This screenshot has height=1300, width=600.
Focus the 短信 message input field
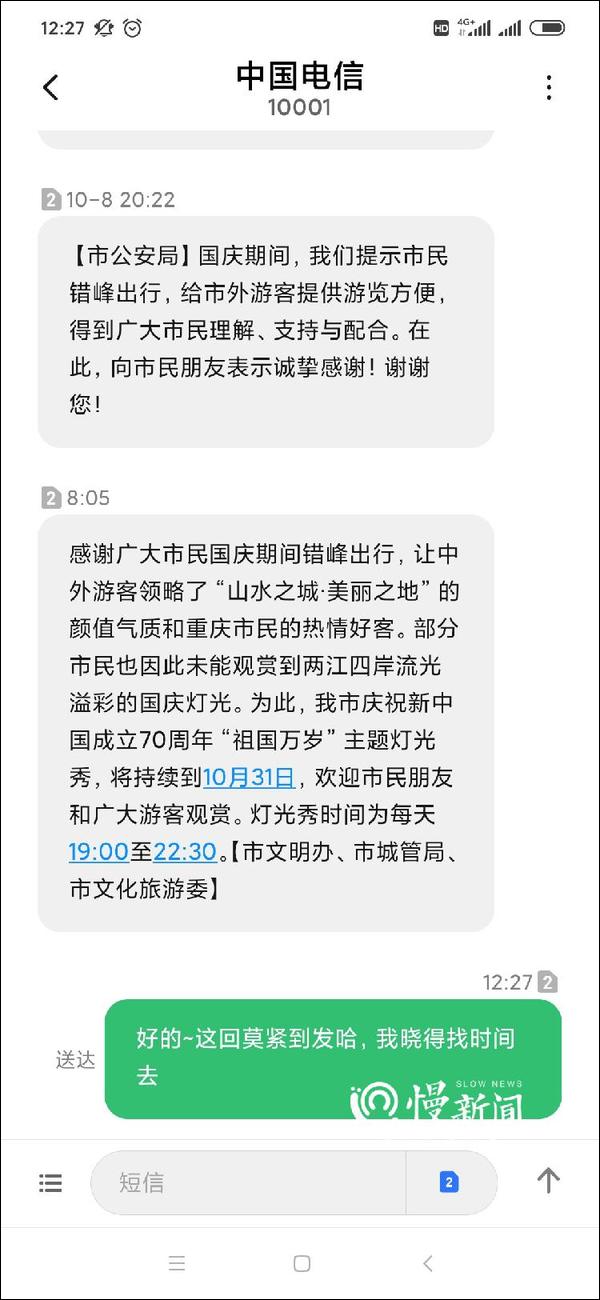coord(248,1183)
